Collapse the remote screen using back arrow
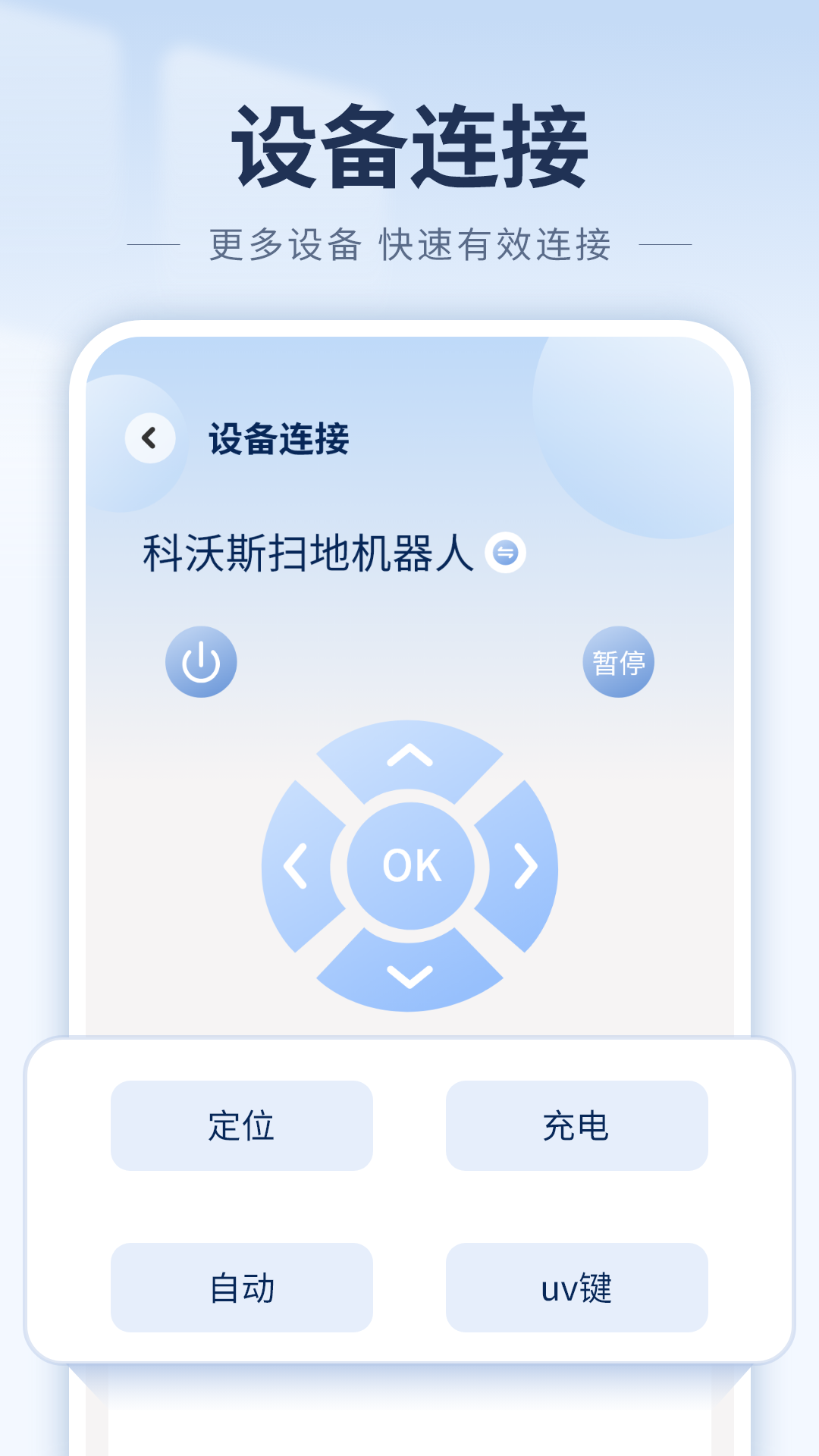The height and width of the screenshot is (1456, 819). click(x=150, y=436)
